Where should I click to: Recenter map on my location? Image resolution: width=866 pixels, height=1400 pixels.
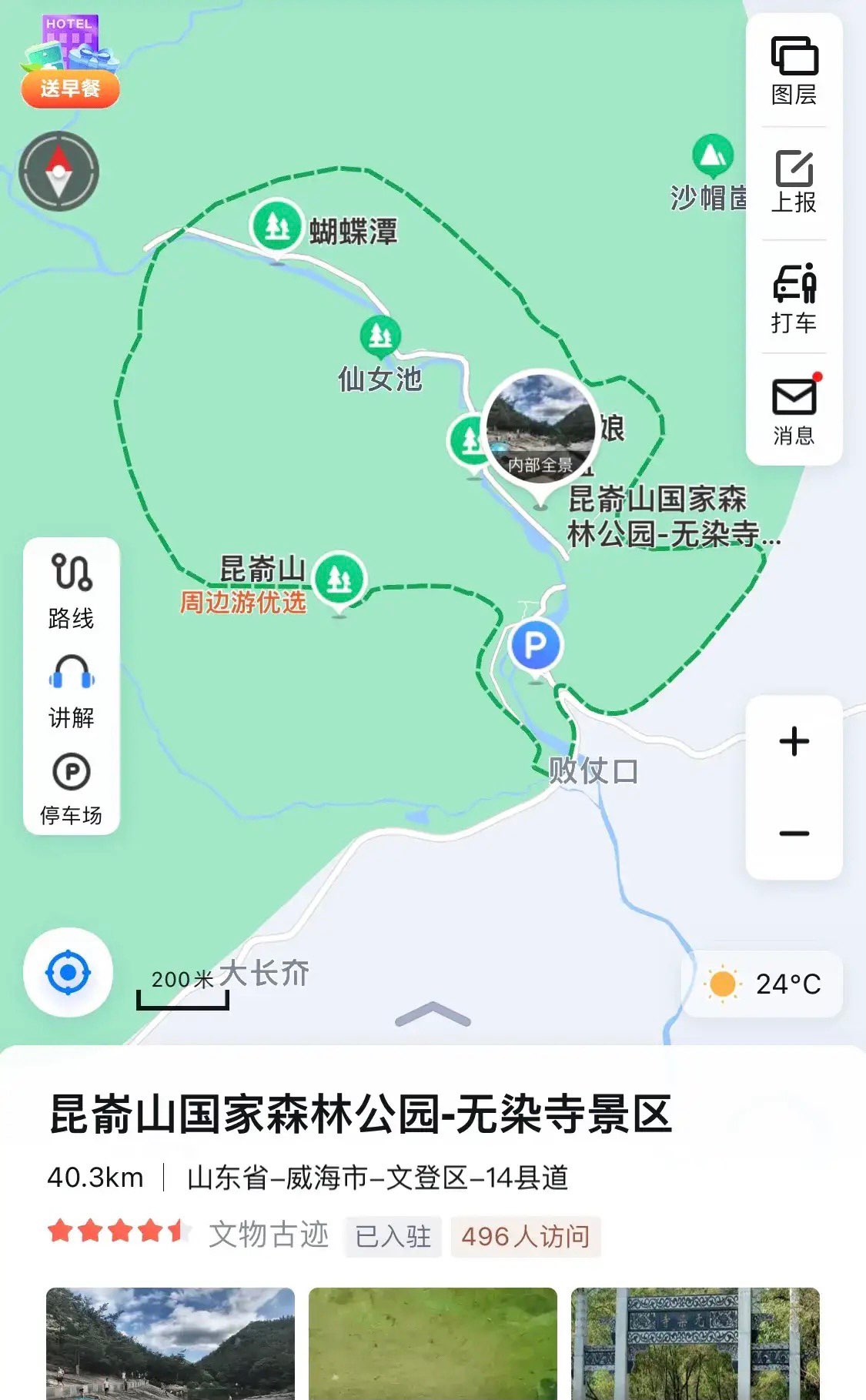tap(68, 973)
